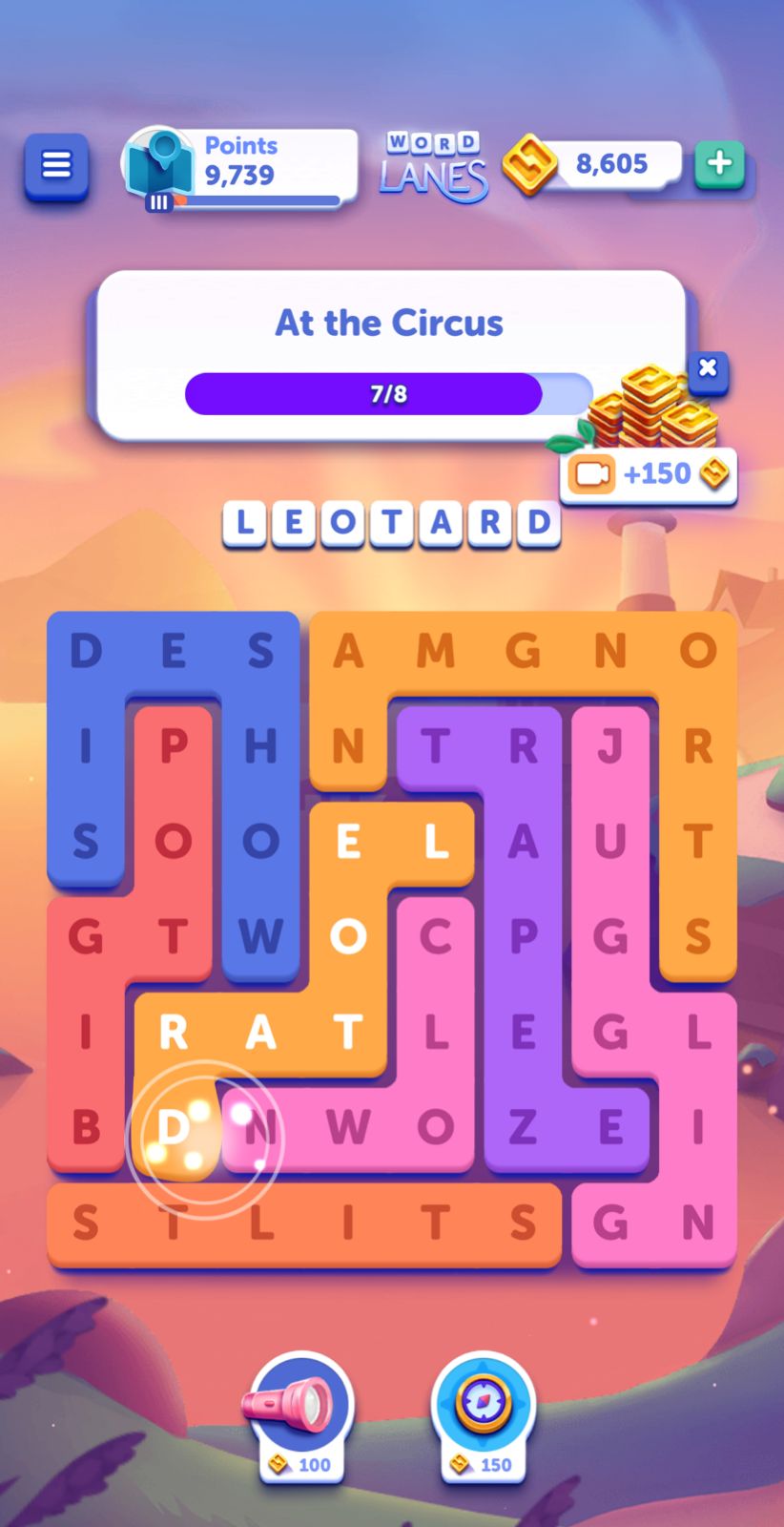Dismiss the +150 coins video offer
784x1527 pixels.
click(707, 368)
